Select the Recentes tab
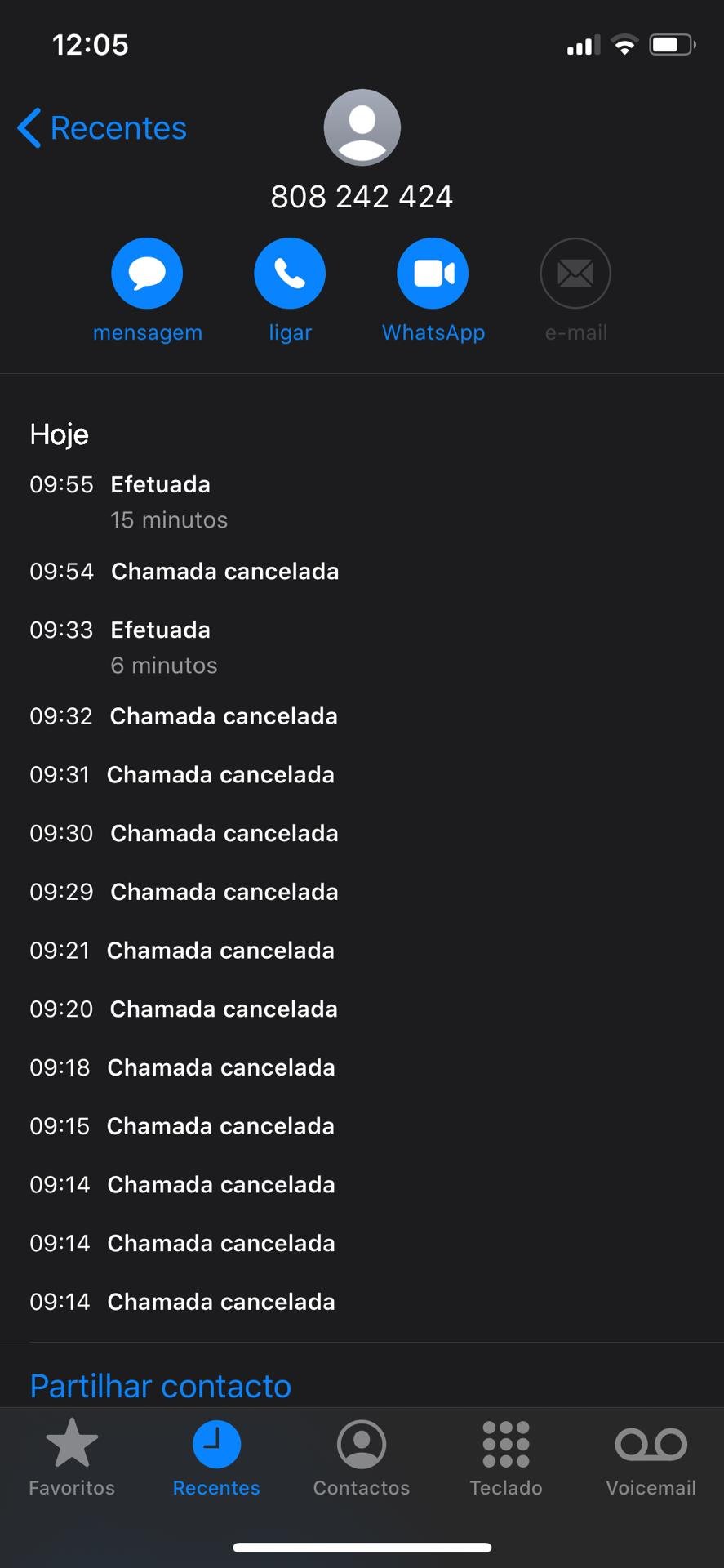The width and height of the screenshot is (724, 1568). 216,1459
